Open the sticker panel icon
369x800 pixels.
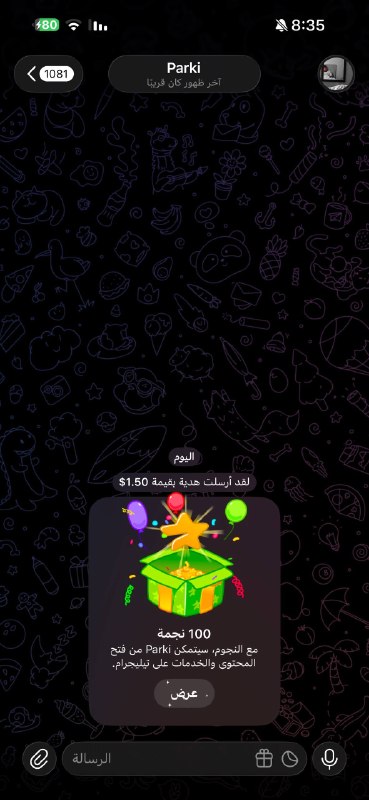click(x=290, y=759)
